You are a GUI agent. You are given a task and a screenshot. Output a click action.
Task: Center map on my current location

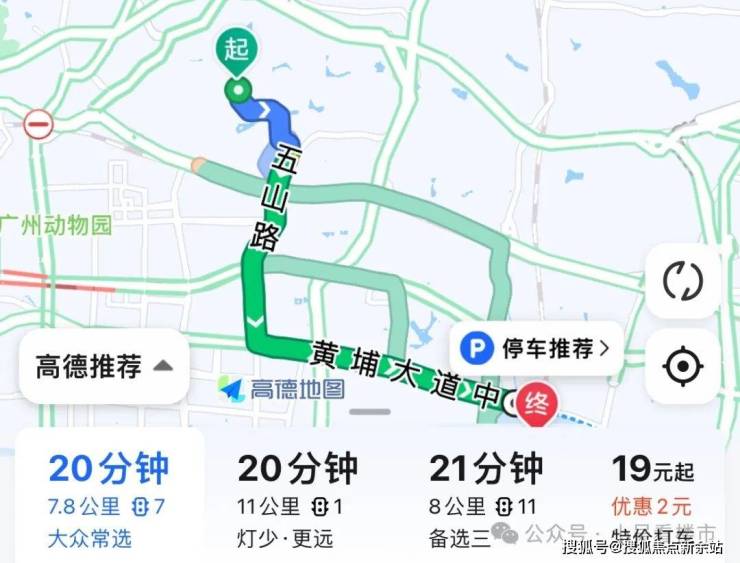682,367
